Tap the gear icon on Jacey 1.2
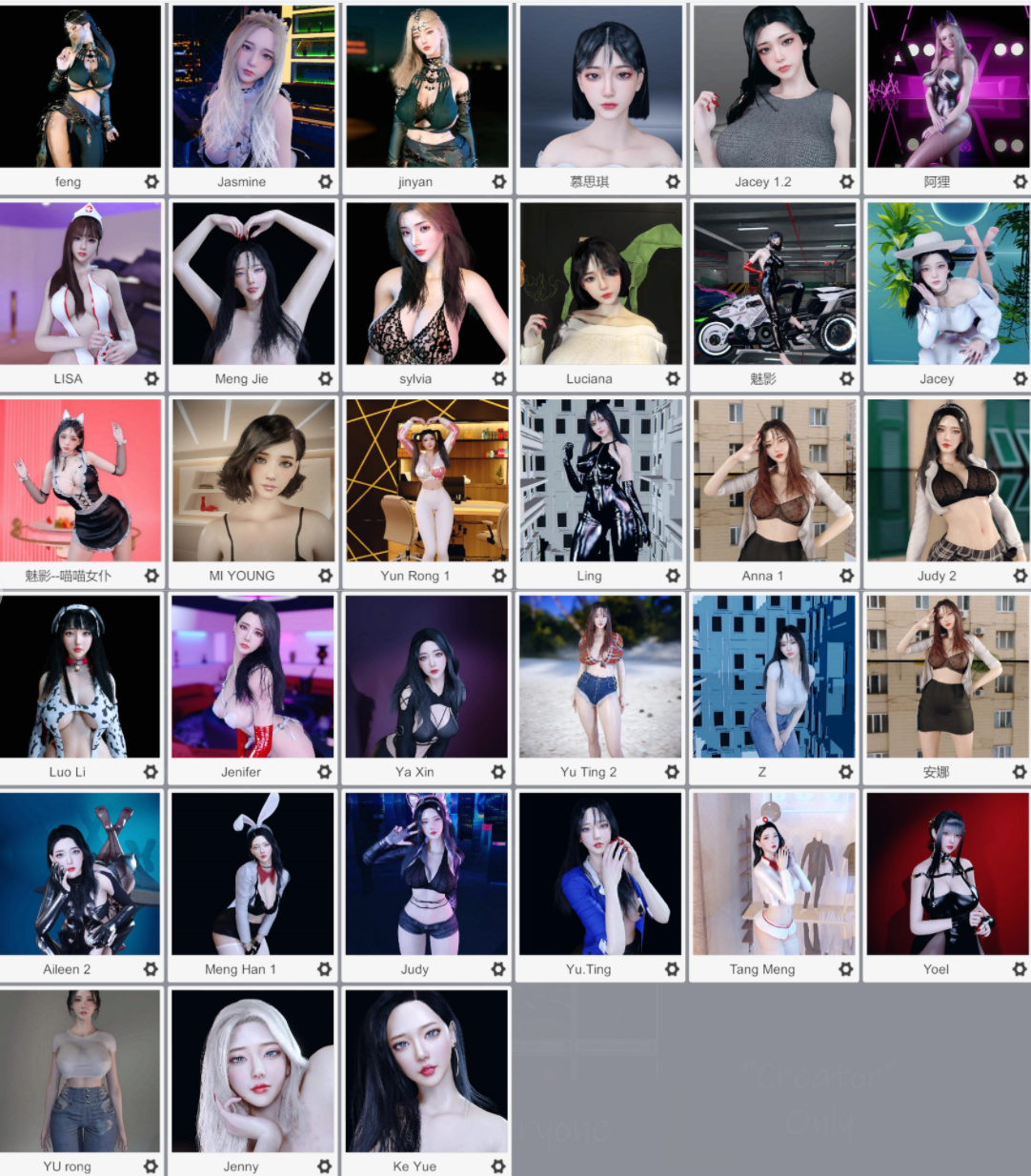 click(x=846, y=181)
